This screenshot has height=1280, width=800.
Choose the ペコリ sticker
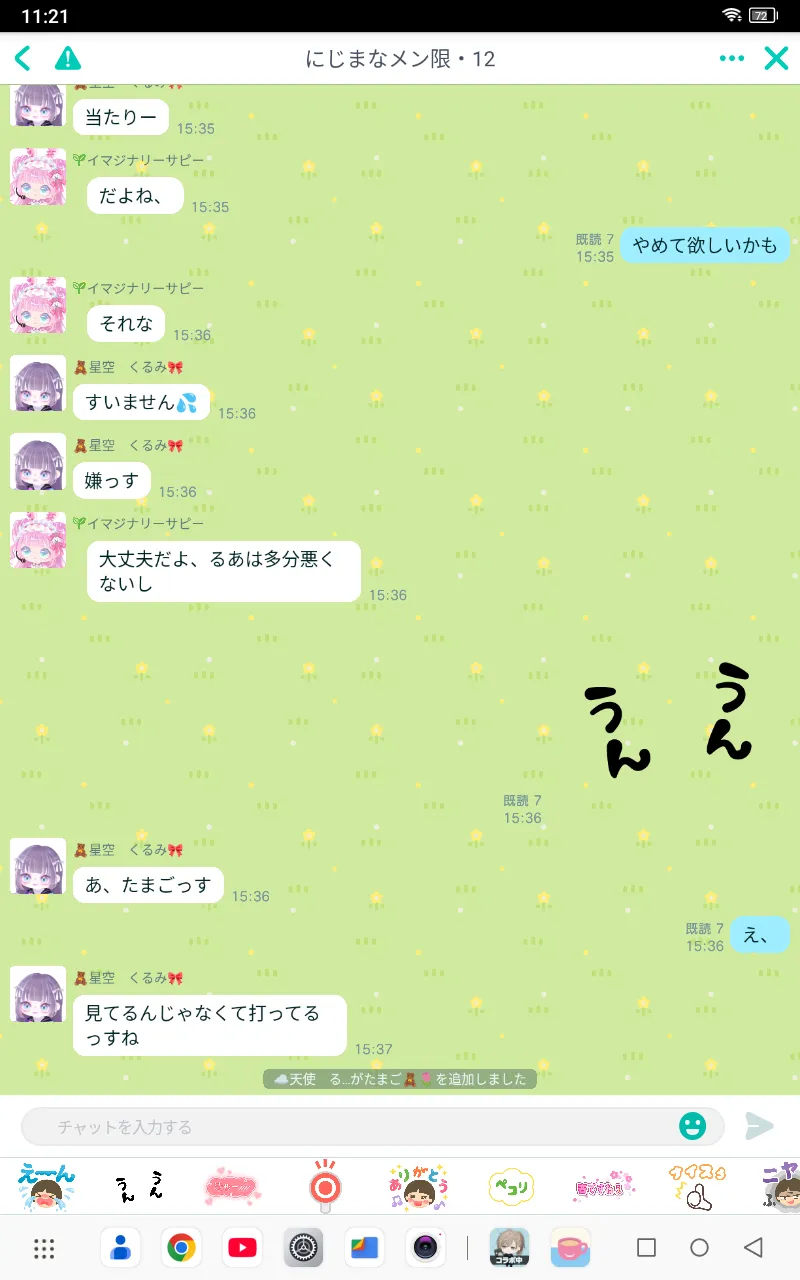[511, 1187]
